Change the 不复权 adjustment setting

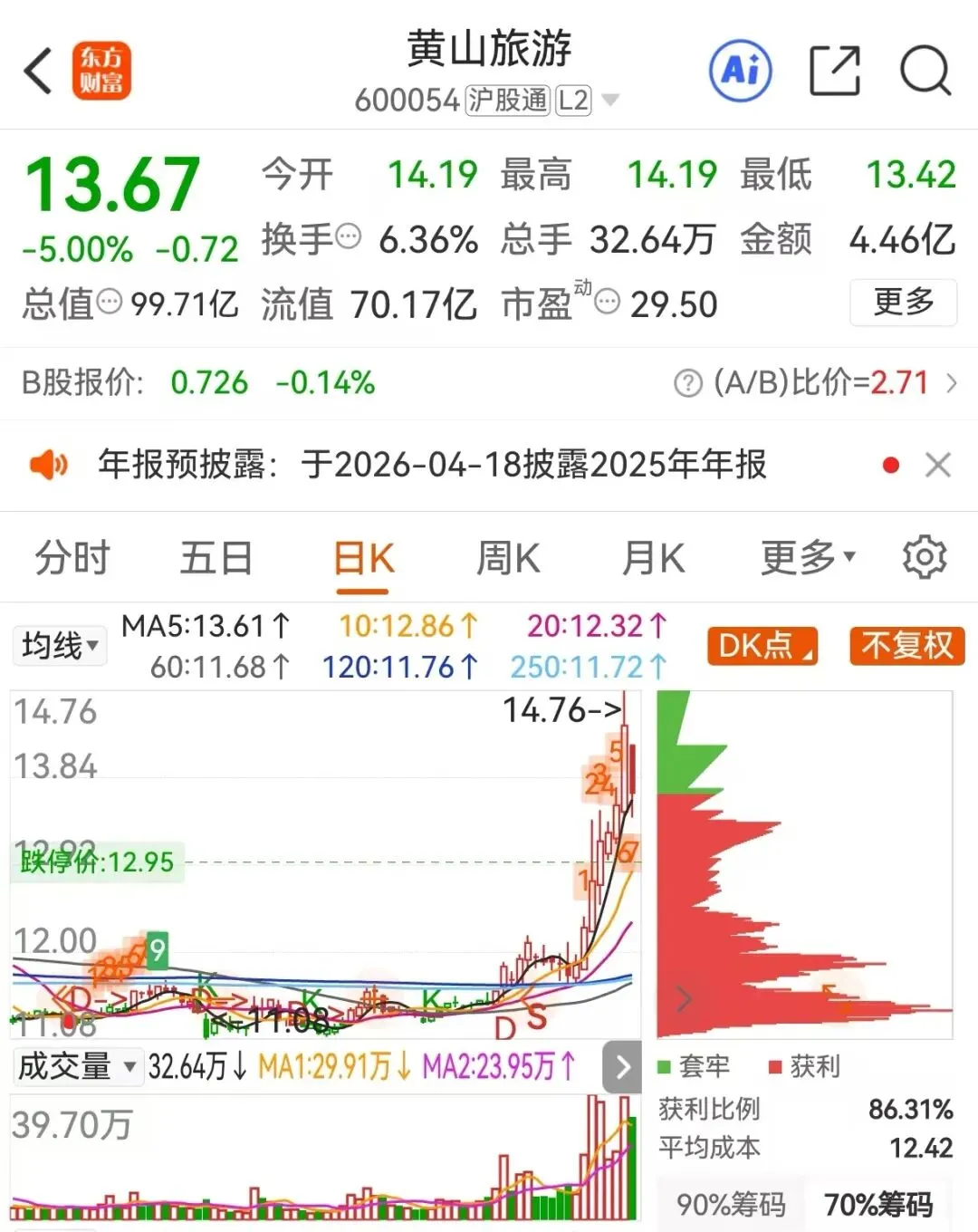(x=907, y=646)
